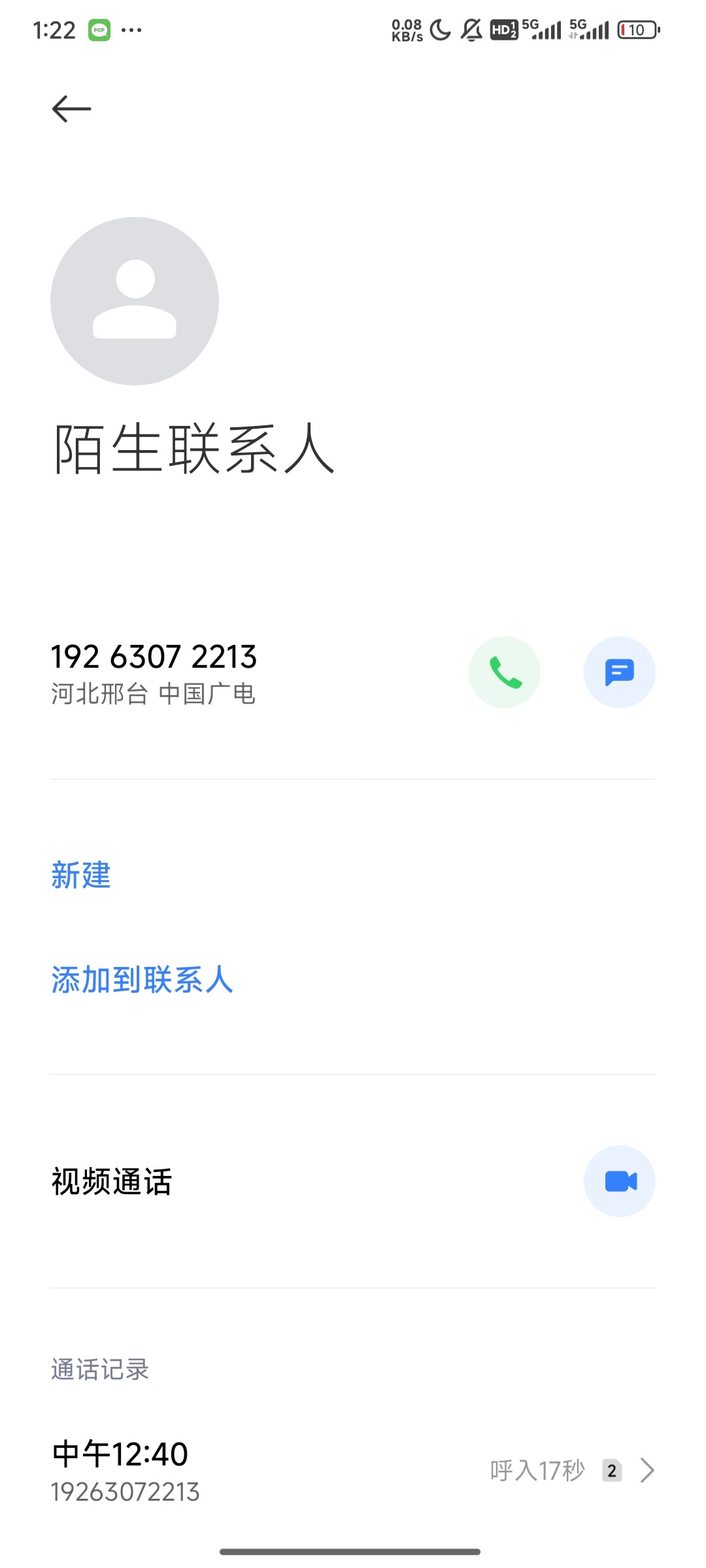Image resolution: width=706 pixels, height=1568 pixels.
Task: Select 添加到联系人 to add to existing contact
Action: (143, 979)
